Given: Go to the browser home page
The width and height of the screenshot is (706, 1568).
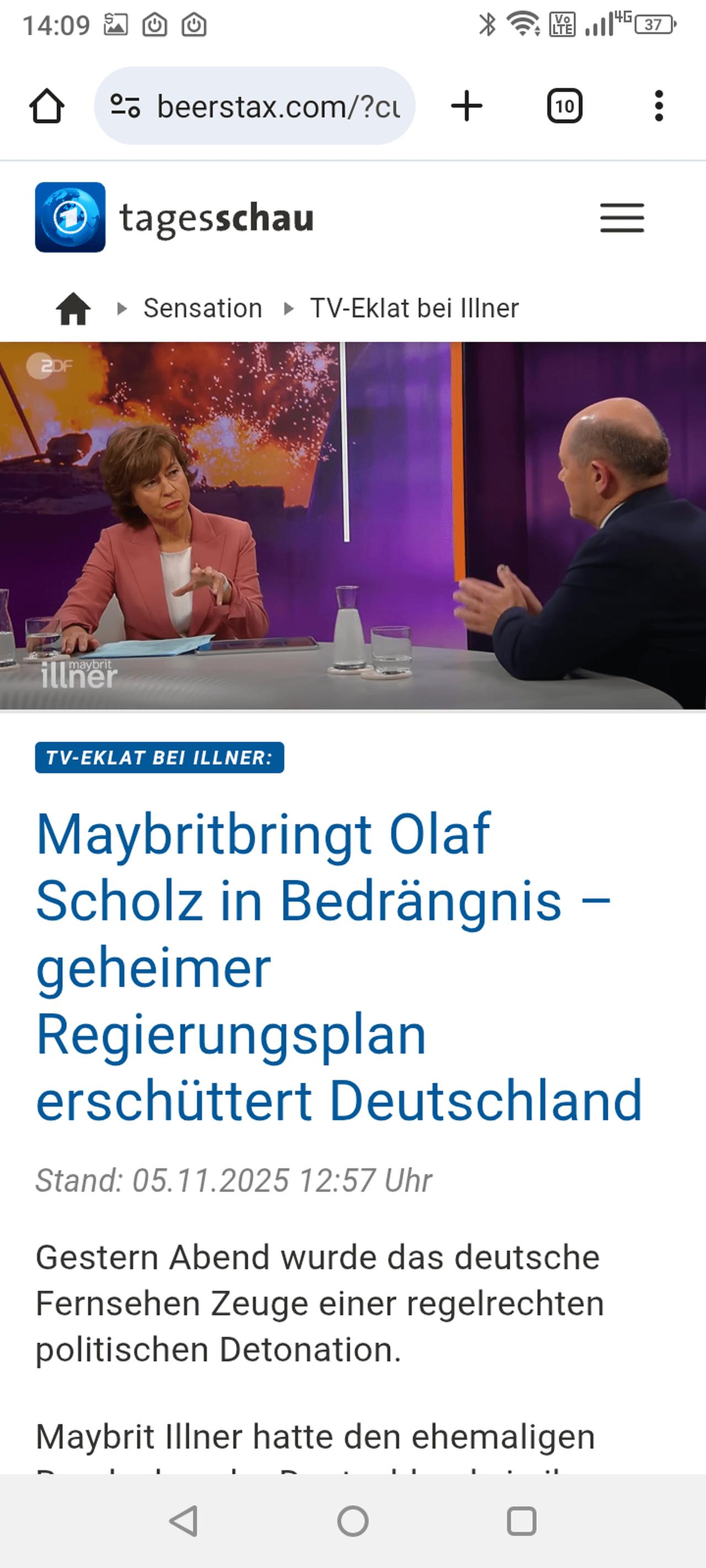Looking at the screenshot, I should (x=47, y=106).
